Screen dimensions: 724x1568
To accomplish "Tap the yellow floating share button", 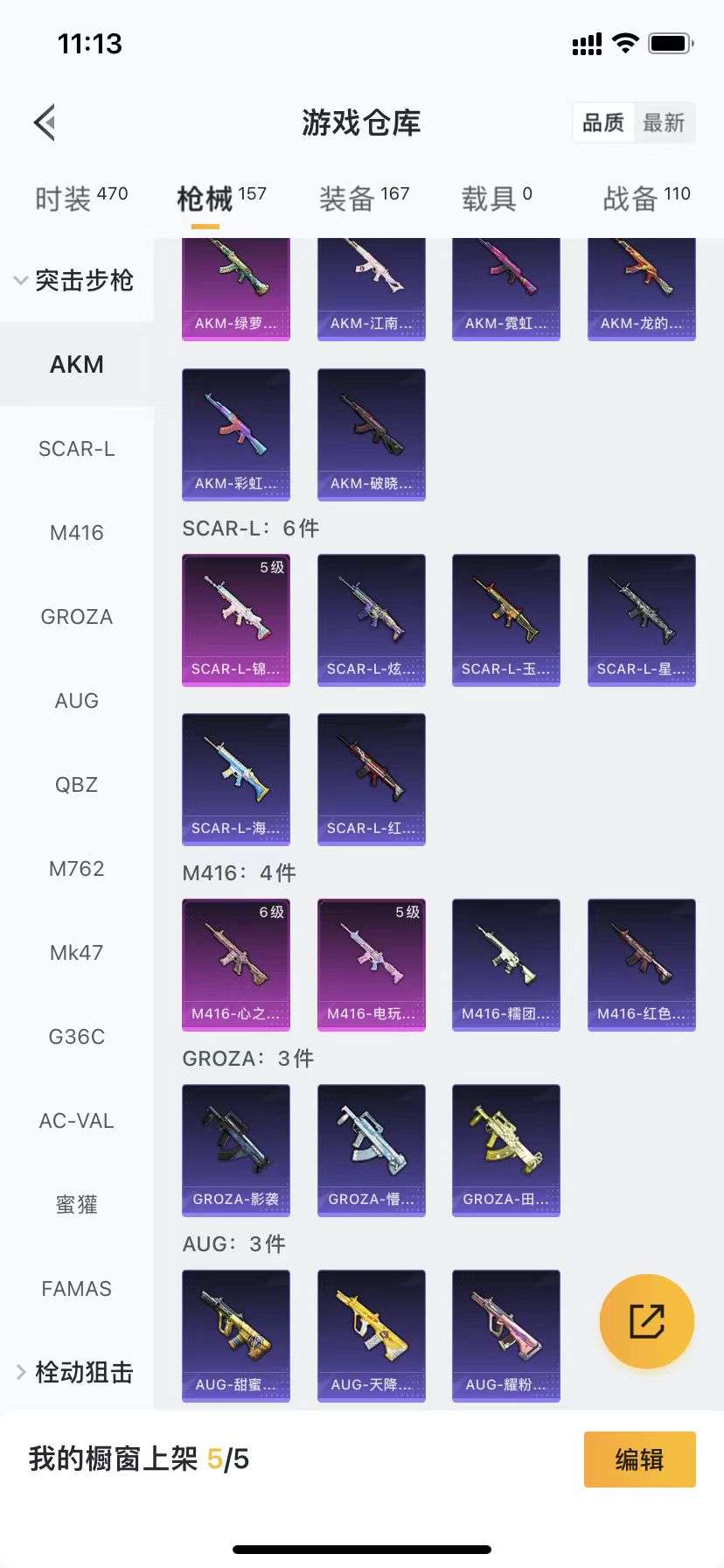I will tap(646, 1320).
